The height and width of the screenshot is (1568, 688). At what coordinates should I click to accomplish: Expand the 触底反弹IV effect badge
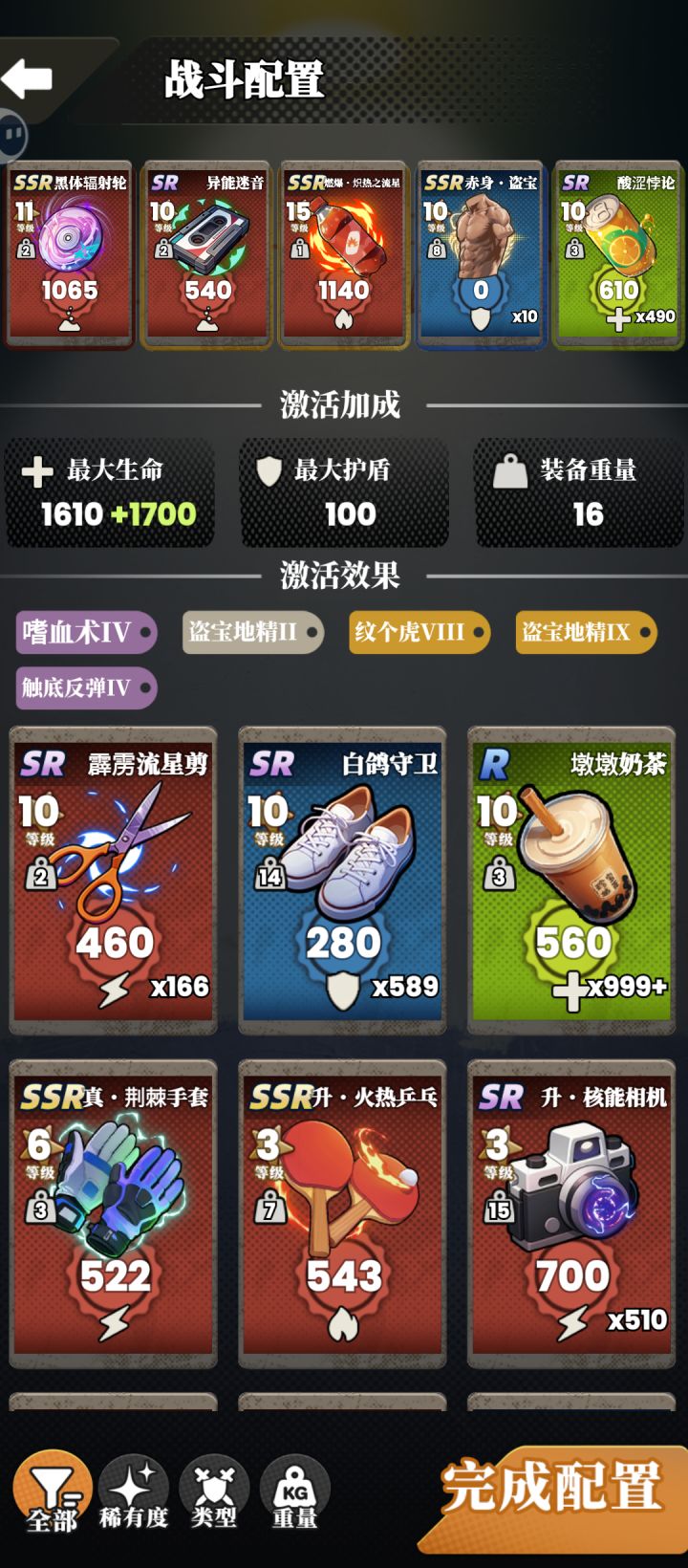click(x=84, y=686)
